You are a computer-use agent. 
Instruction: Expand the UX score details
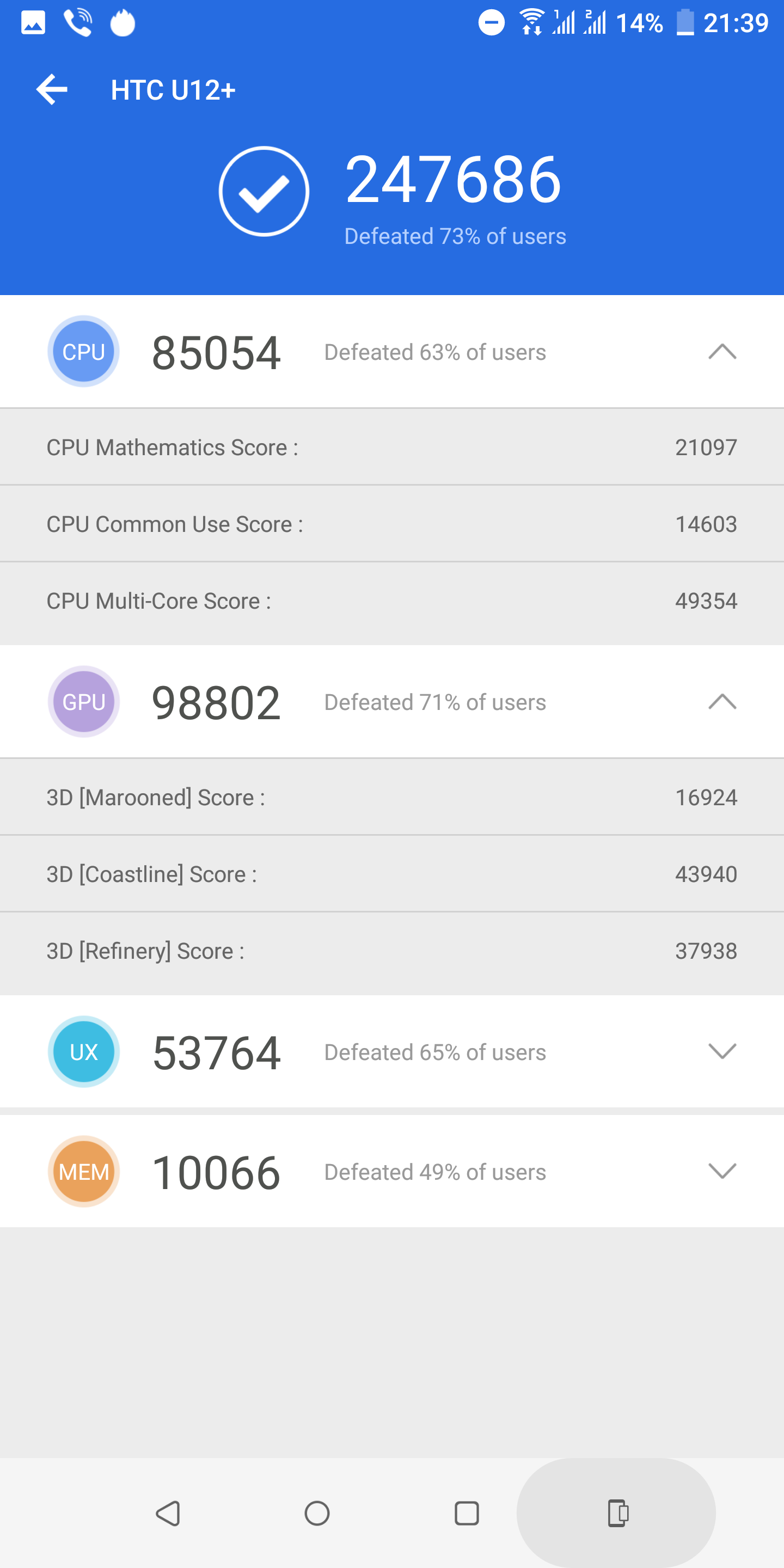(x=722, y=1051)
